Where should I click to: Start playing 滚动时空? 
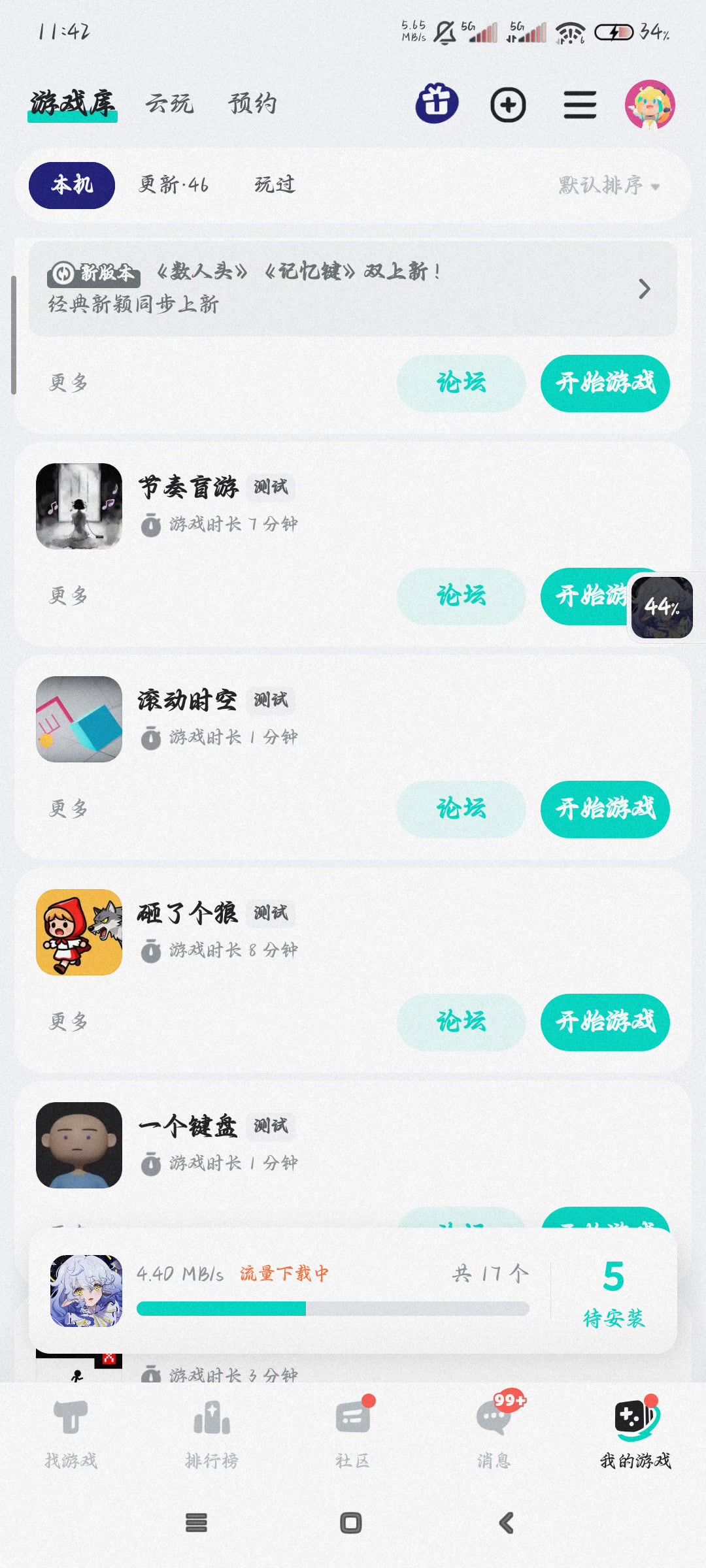(605, 808)
